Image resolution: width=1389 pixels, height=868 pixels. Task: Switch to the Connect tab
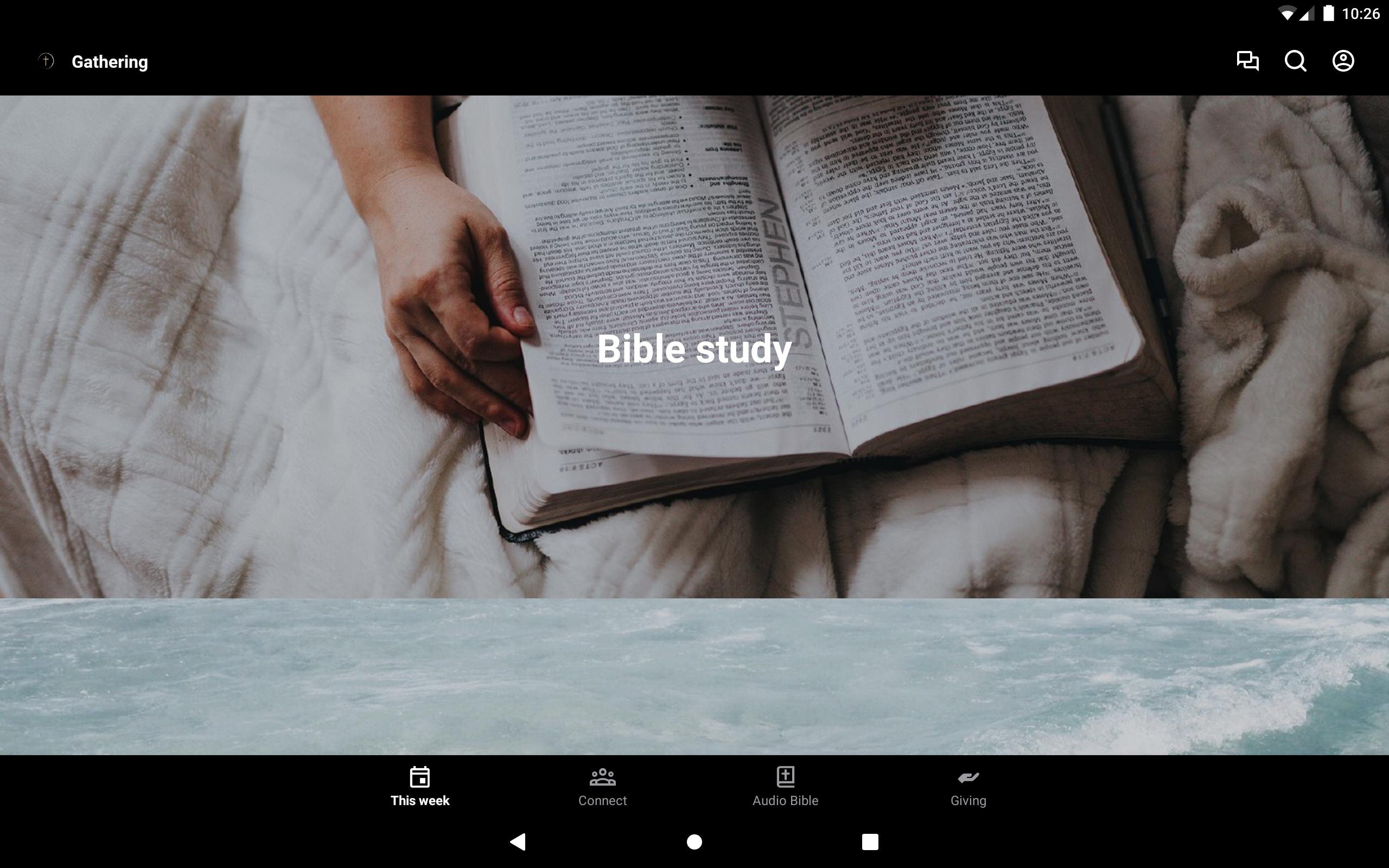602,787
